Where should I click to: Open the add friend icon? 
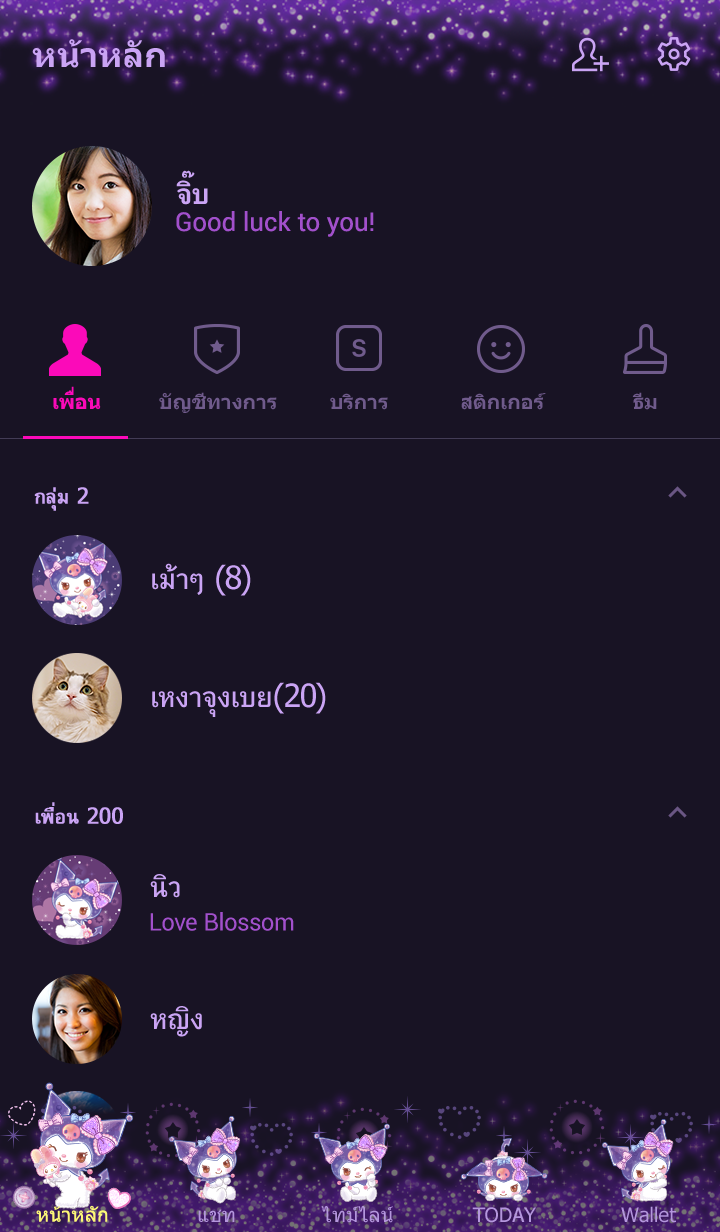[590, 54]
